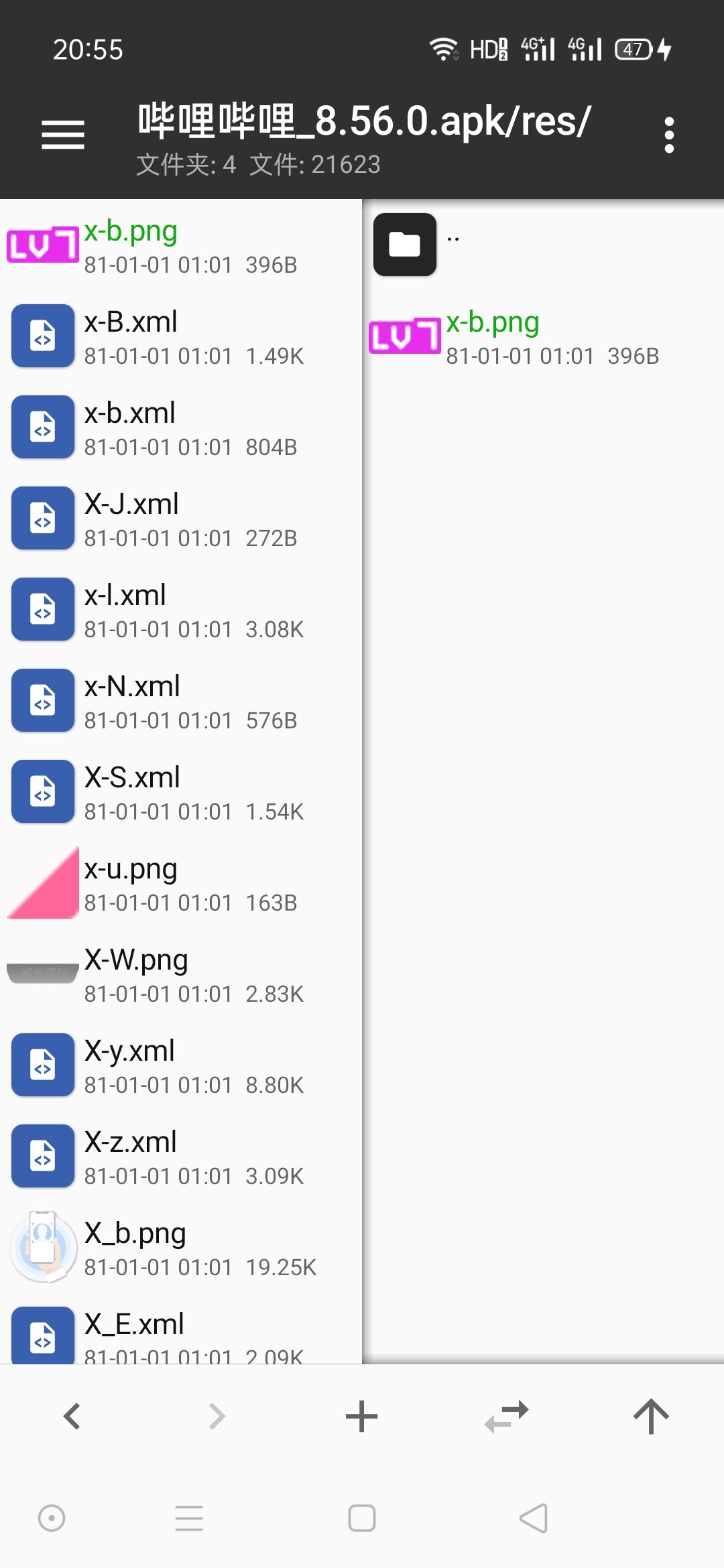Go up one directory with the up arrow
The height and width of the screenshot is (1568, 724).
[x=651, y=1417]
